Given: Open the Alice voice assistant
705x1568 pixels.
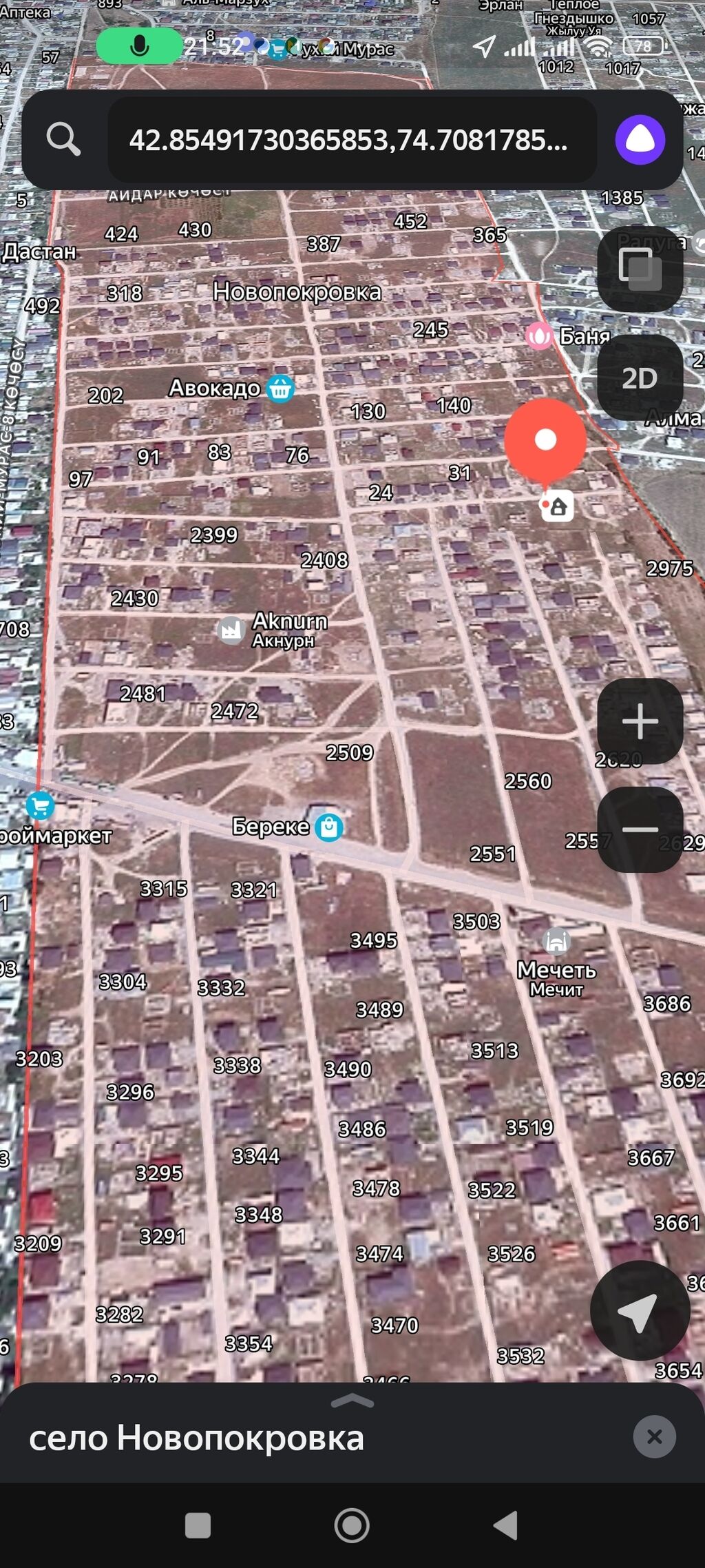Looking at the screenshot, I should point(640,140).
